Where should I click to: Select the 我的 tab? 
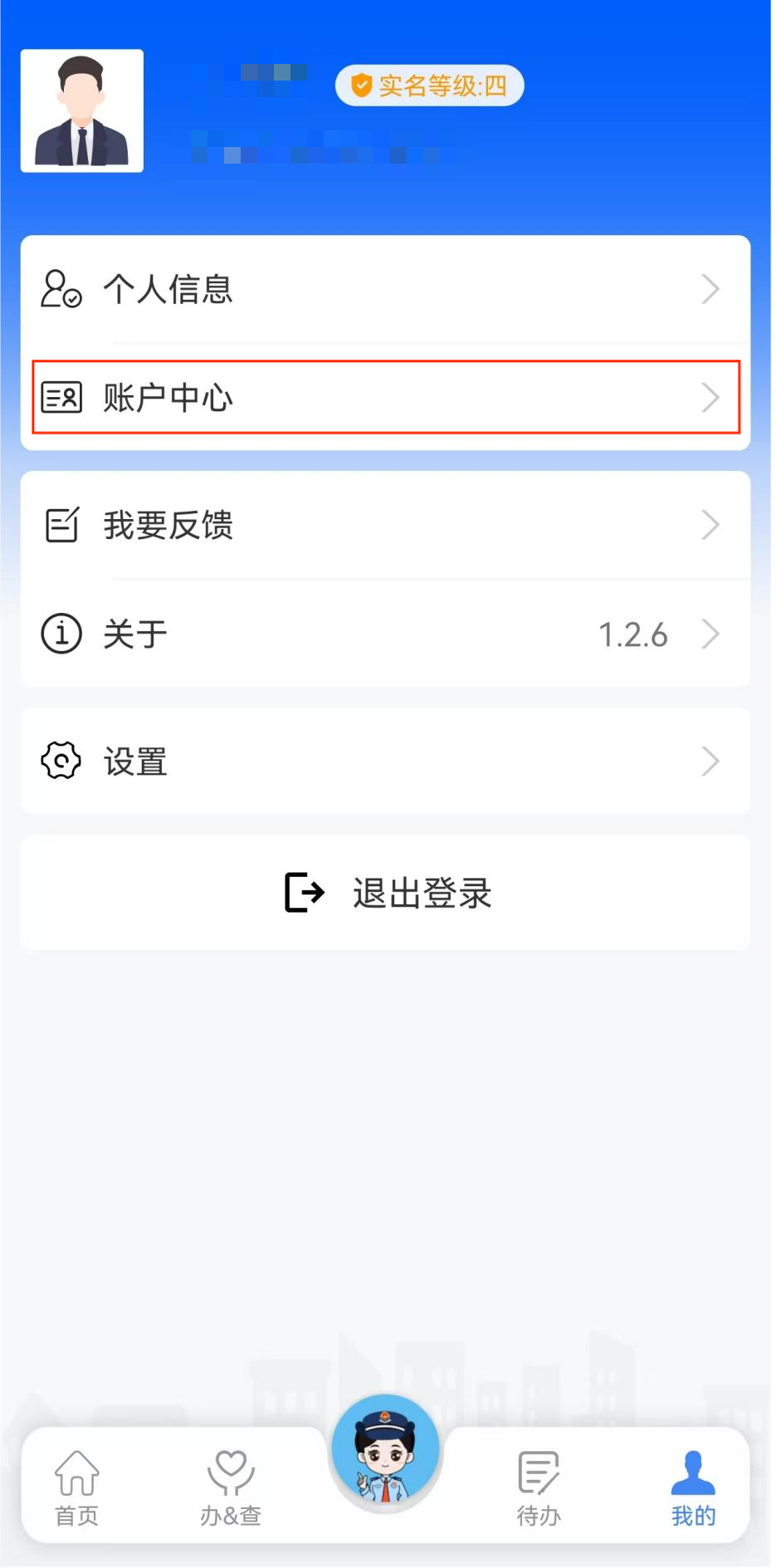[x=693, y=1488]
